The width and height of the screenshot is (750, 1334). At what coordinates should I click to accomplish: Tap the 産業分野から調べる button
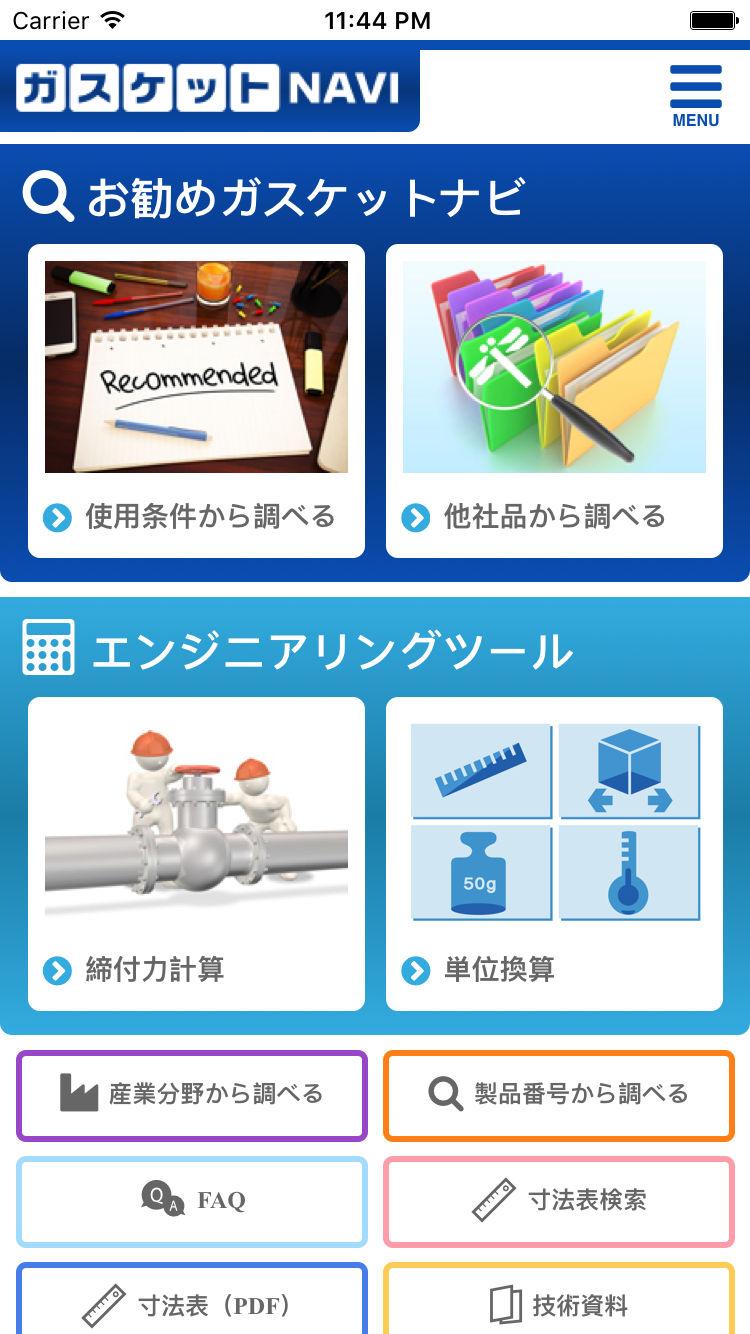192,1095
